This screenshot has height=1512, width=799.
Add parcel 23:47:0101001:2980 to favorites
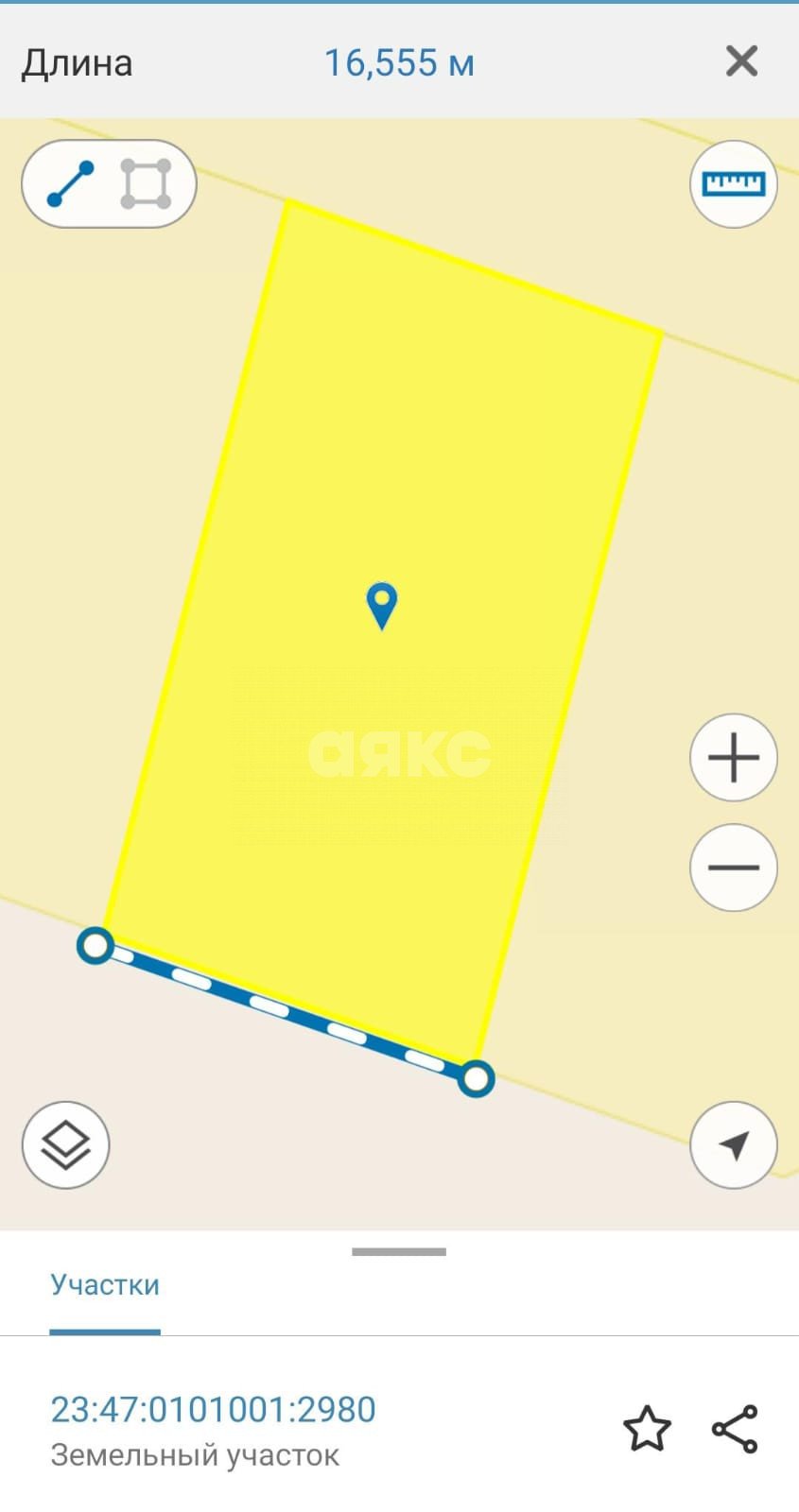(647, 1428)
